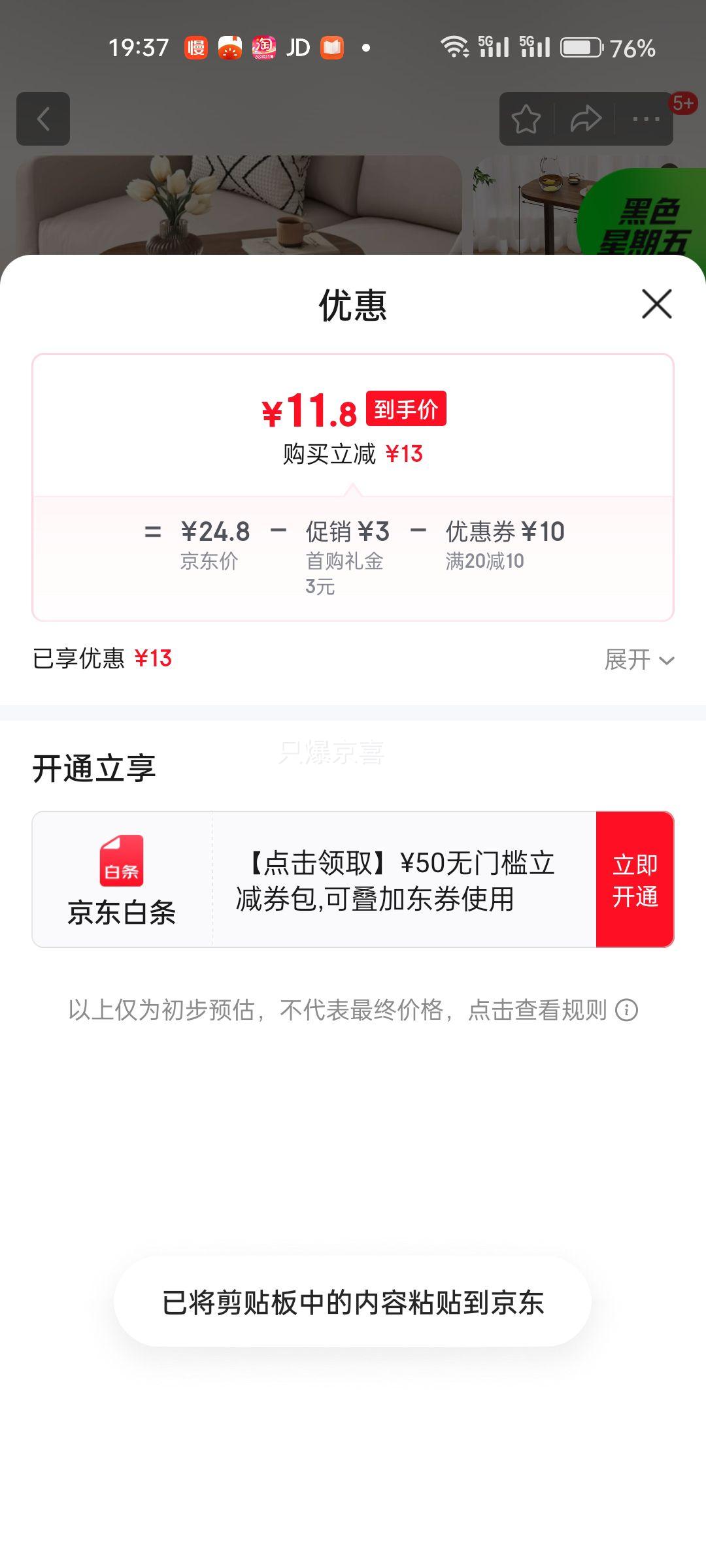Tap 立即开通 to activate Baitiao

(633, 878)
